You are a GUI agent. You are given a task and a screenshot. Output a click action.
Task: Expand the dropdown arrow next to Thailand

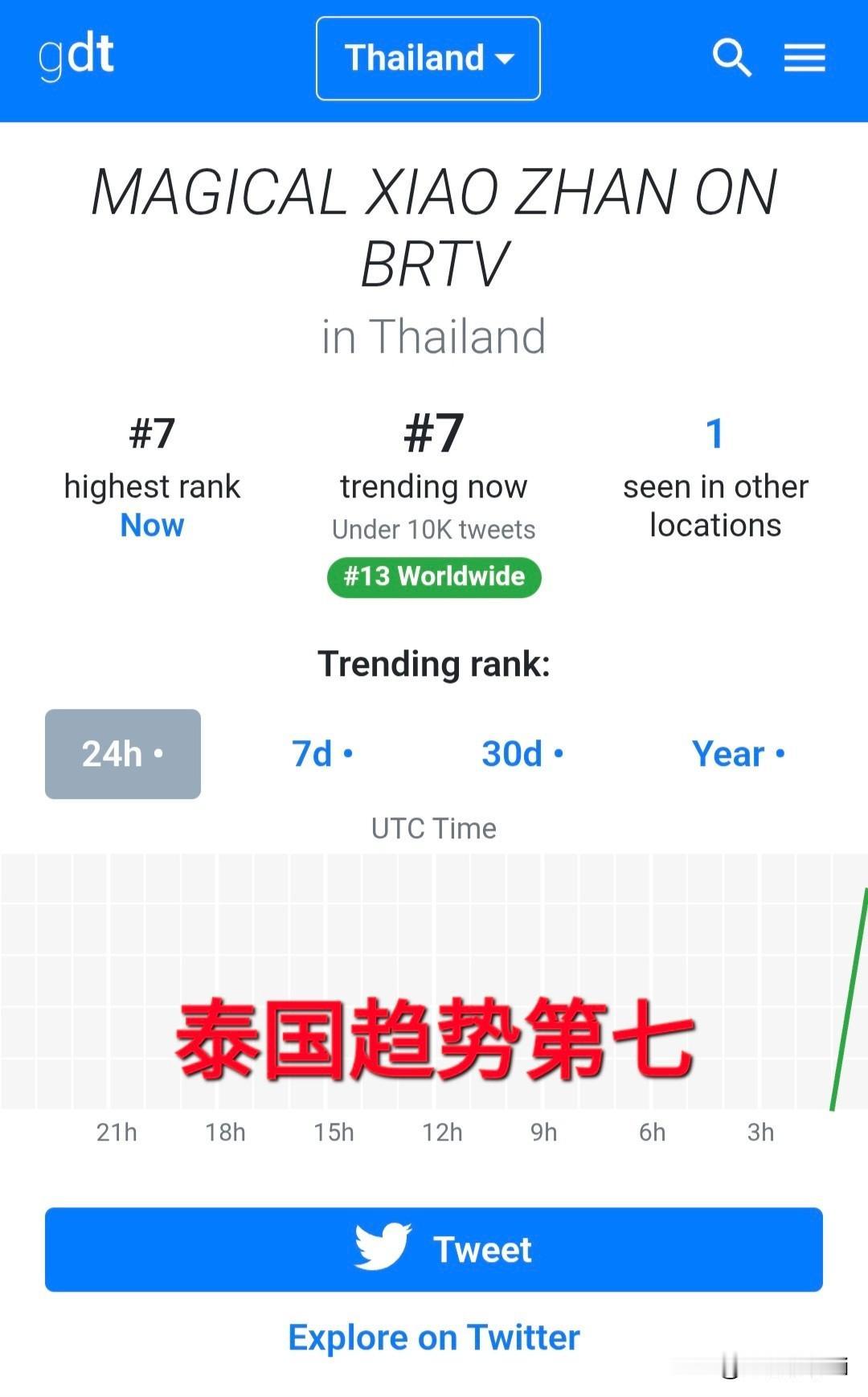(505, 59)
